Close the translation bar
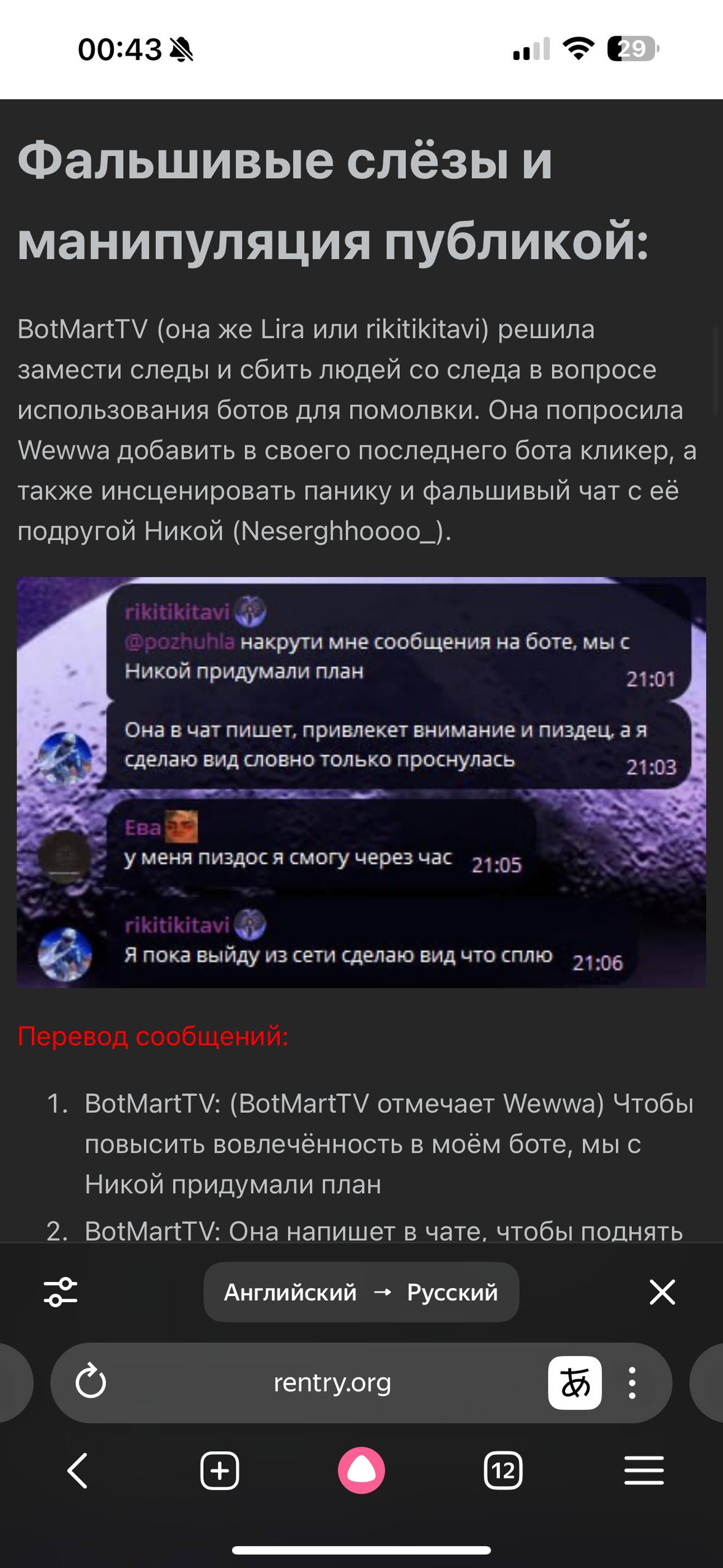 click(662, 1292)
